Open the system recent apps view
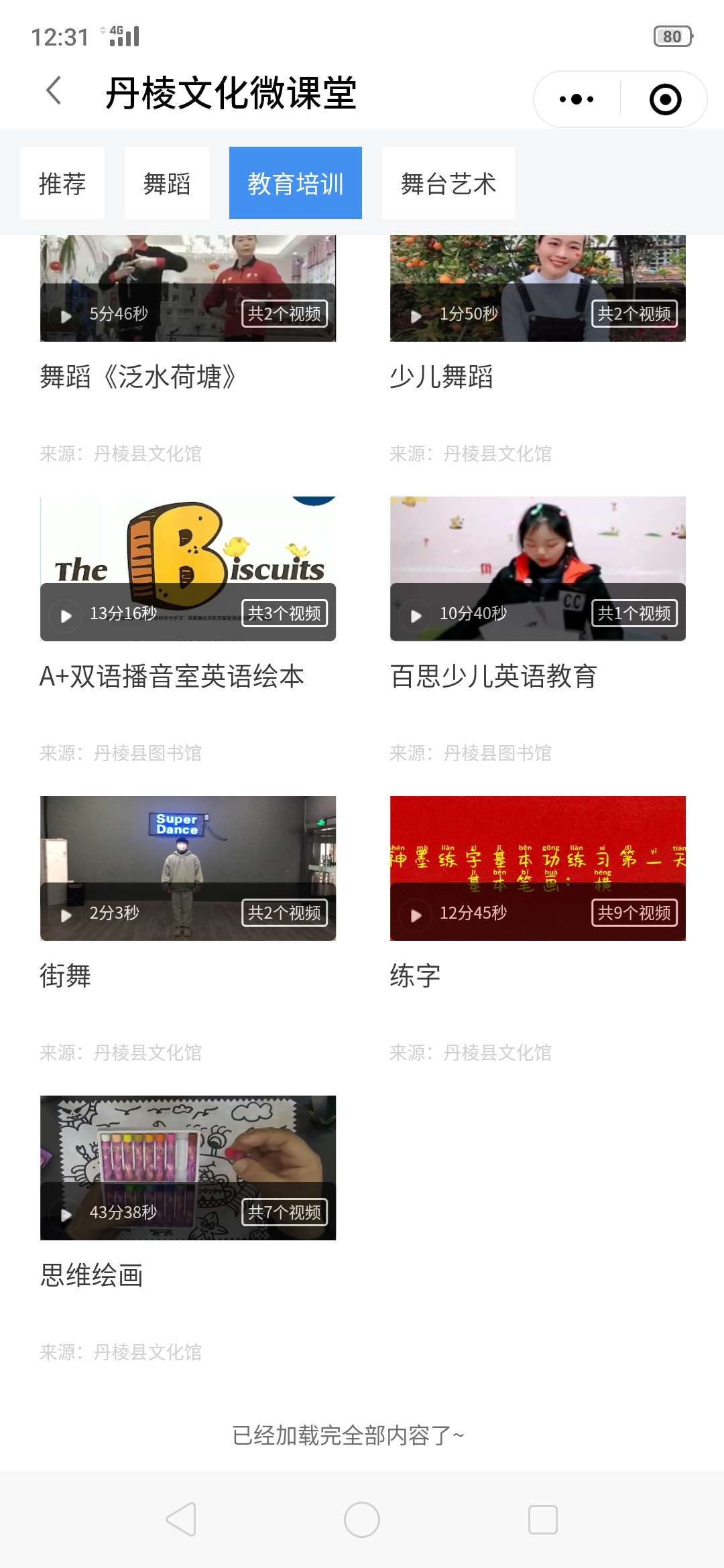Image resolution: width=724 pixels, height=1568 pixels. pos(542,1520)
